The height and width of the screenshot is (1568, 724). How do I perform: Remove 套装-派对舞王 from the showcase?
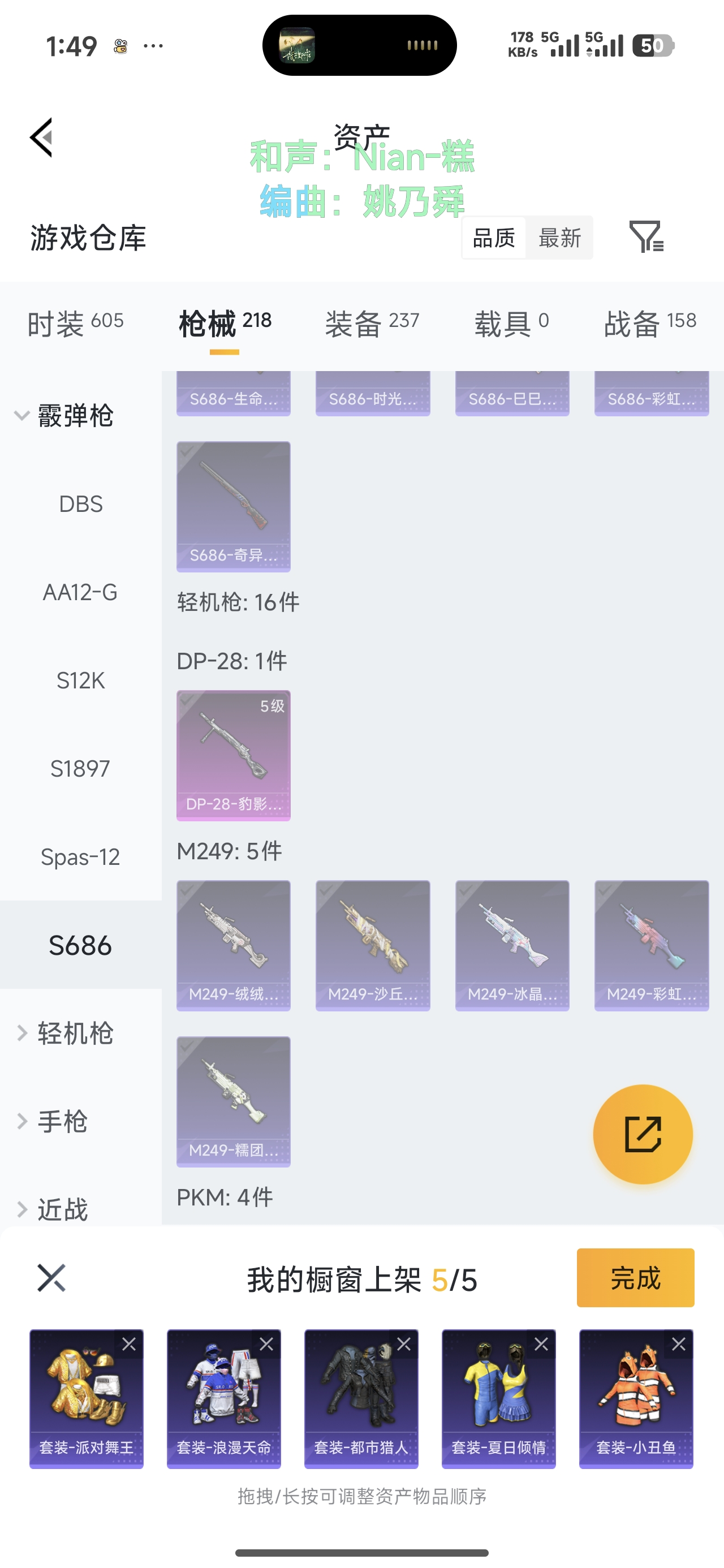coord(129,1344)
